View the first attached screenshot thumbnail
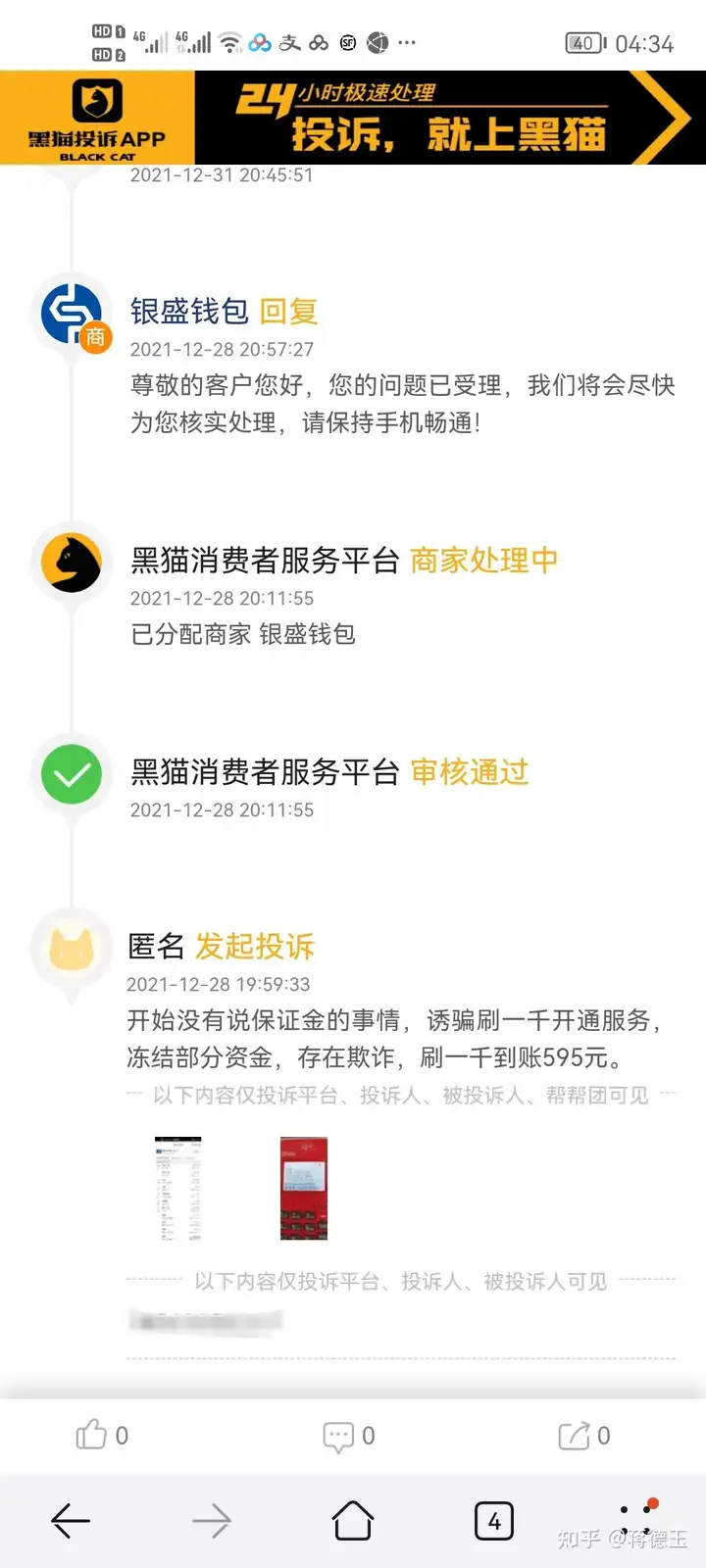The height and width of the screenshot is (1568, 706). (x=178, y=1190)
